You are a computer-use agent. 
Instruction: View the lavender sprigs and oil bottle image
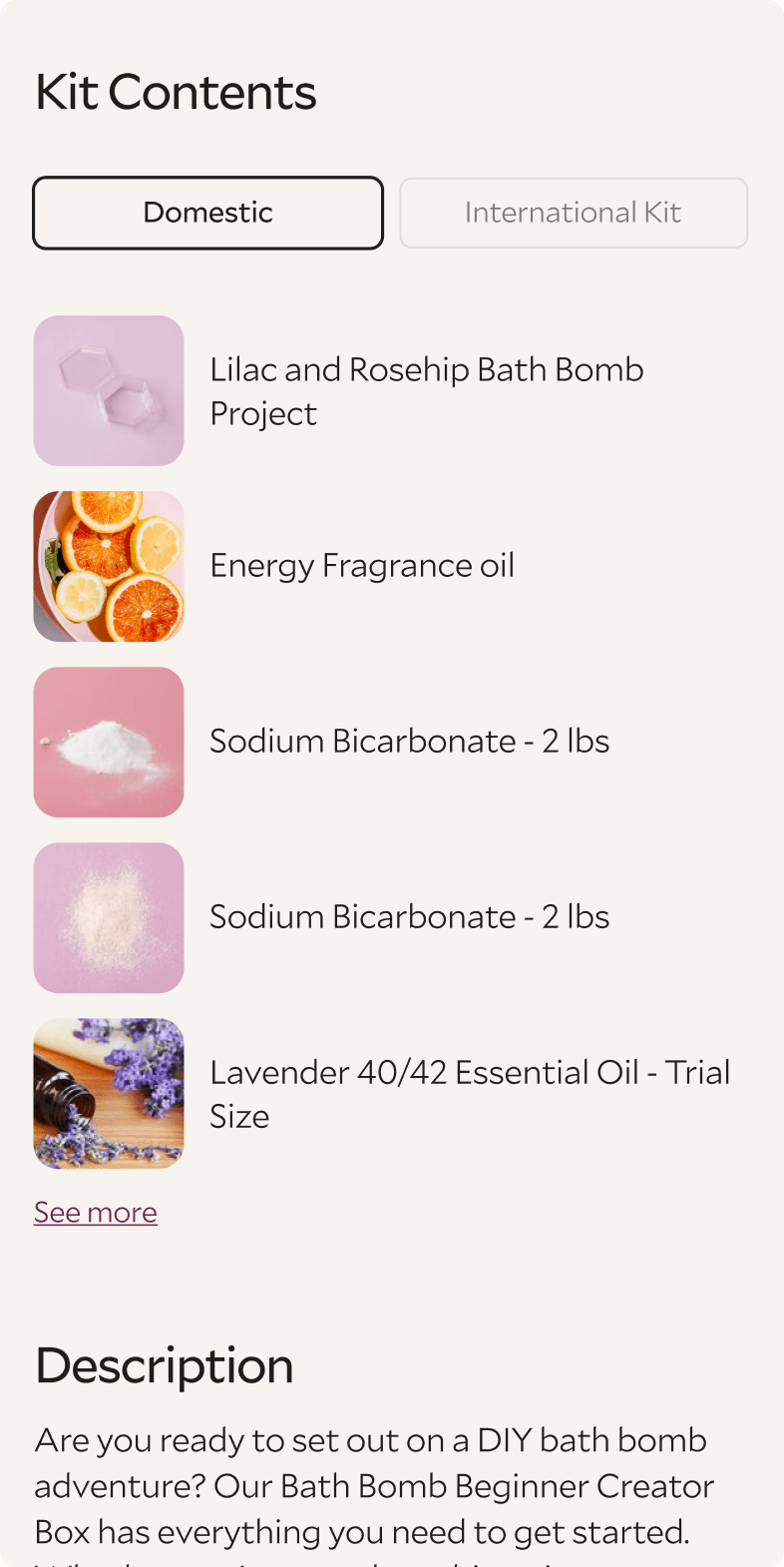click(x=109, y=1093)
